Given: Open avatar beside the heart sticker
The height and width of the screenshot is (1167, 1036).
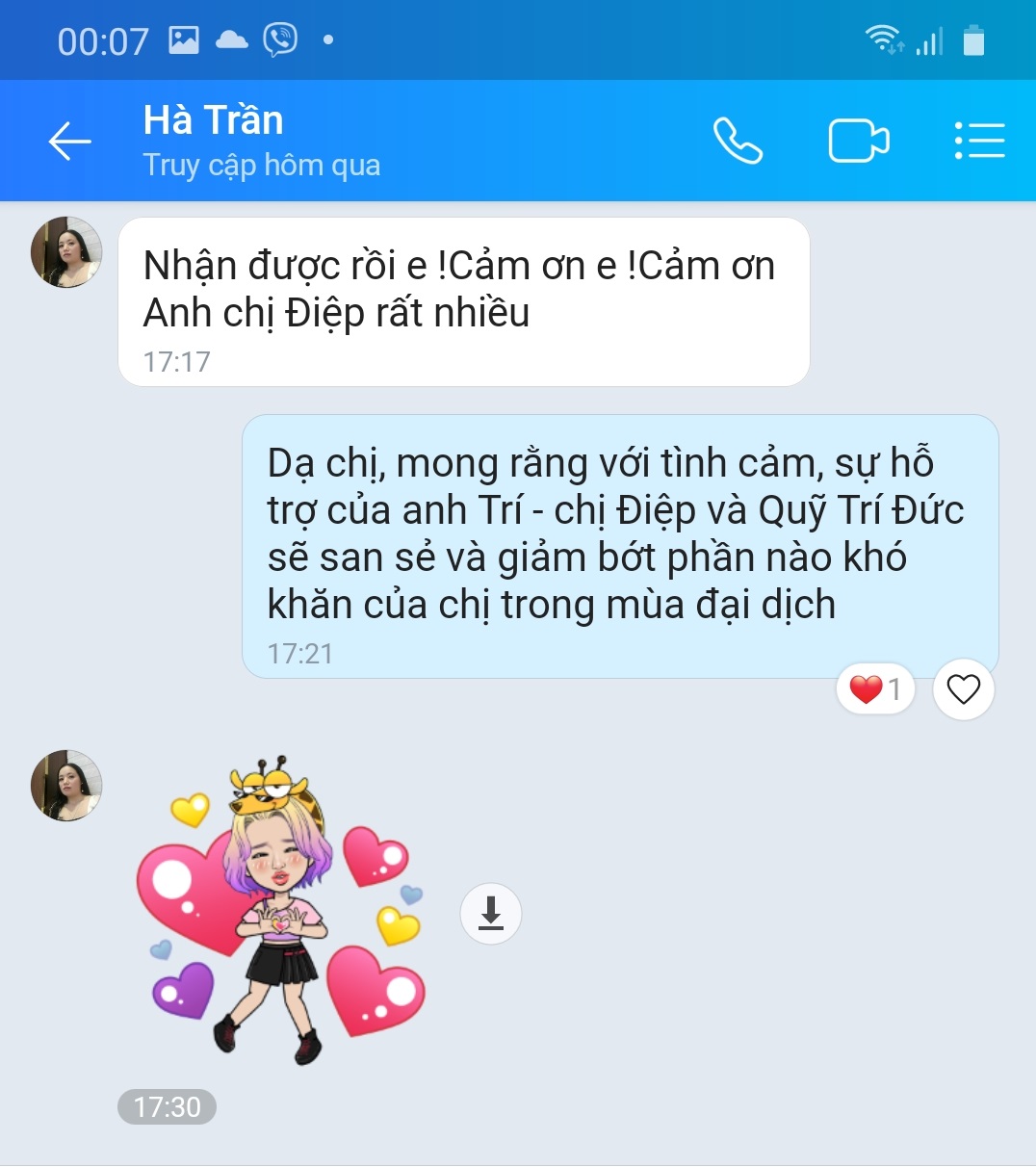Looking at the screenshot, I should [66, 786].
